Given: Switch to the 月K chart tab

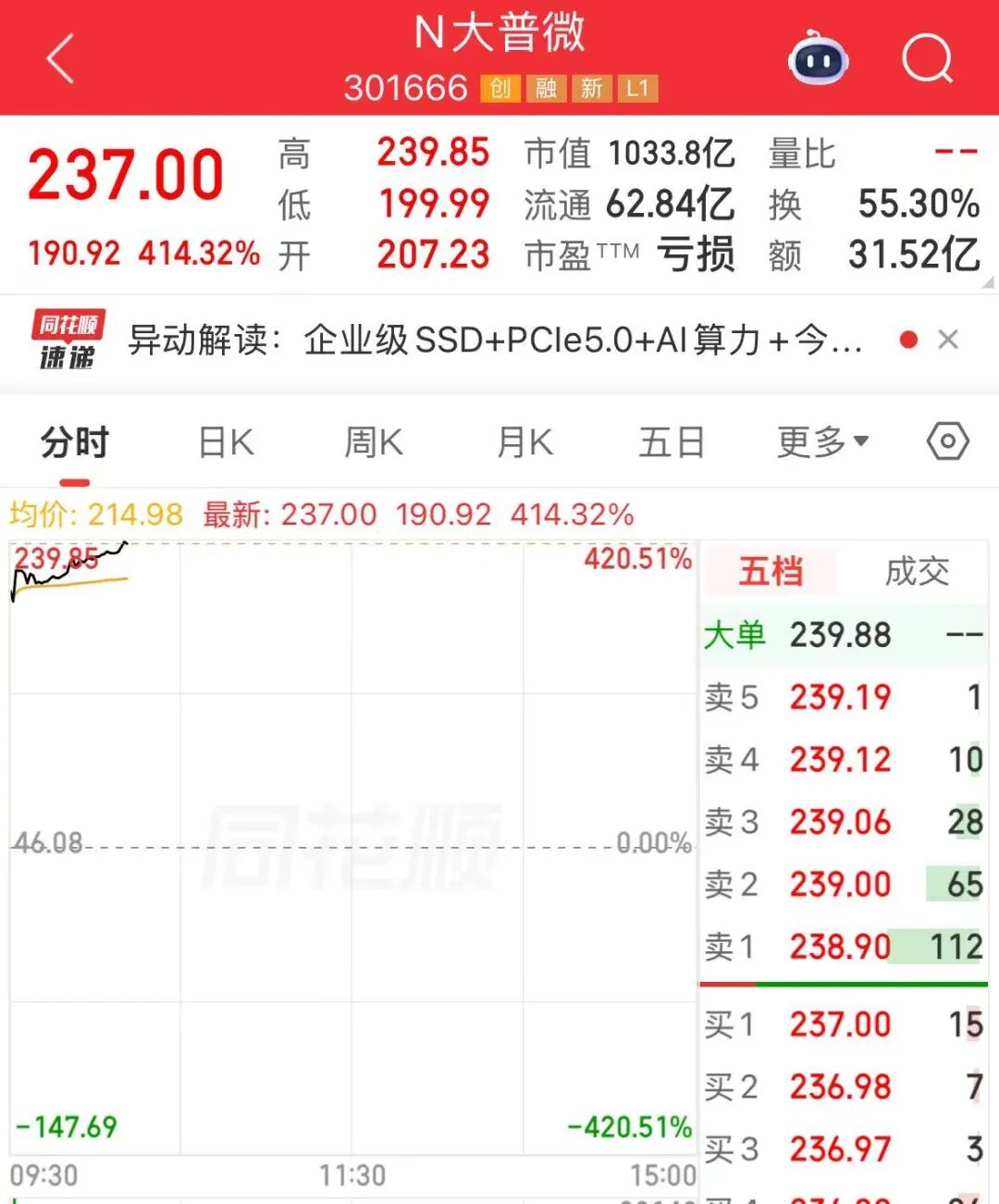Looking at the screenshot, I should click(524, 442).
